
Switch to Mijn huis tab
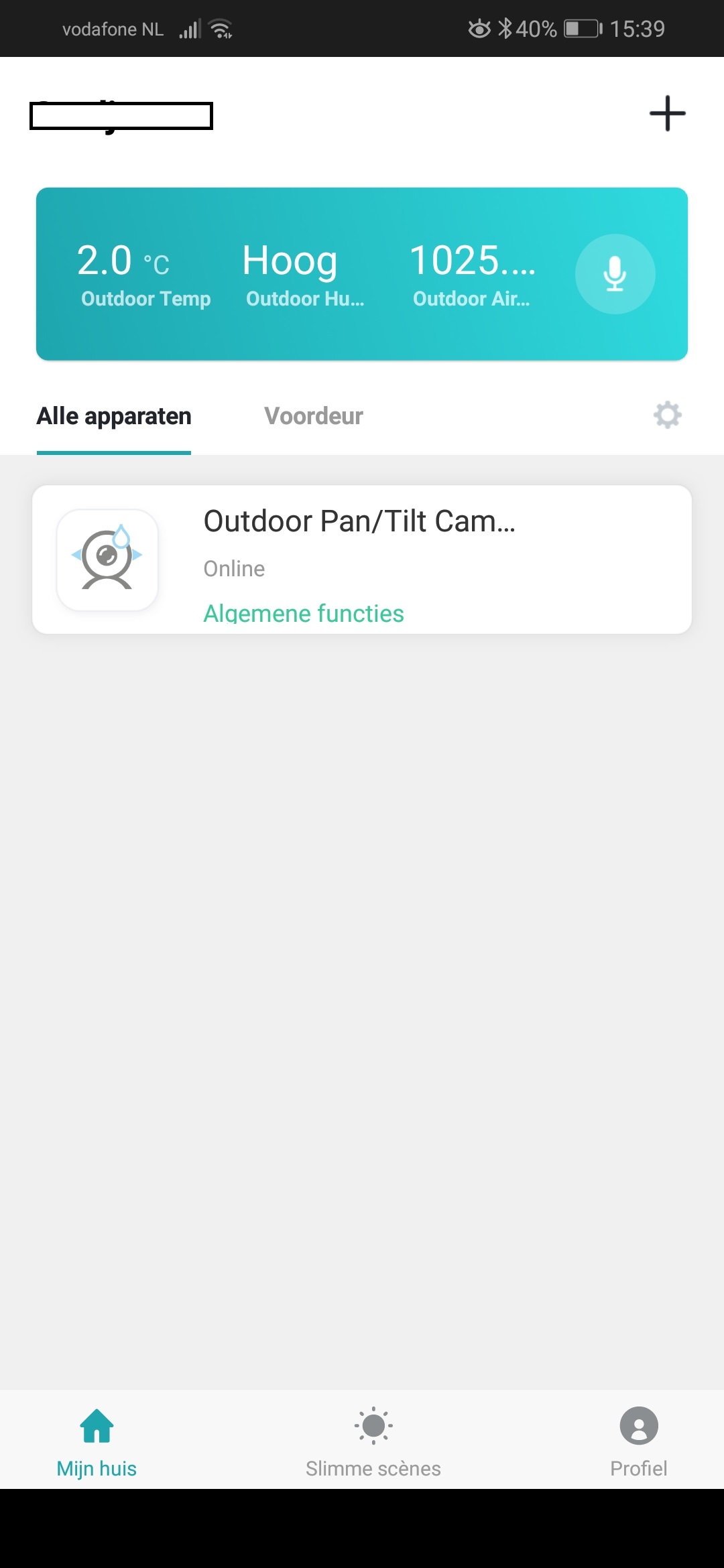(97, 1442)
